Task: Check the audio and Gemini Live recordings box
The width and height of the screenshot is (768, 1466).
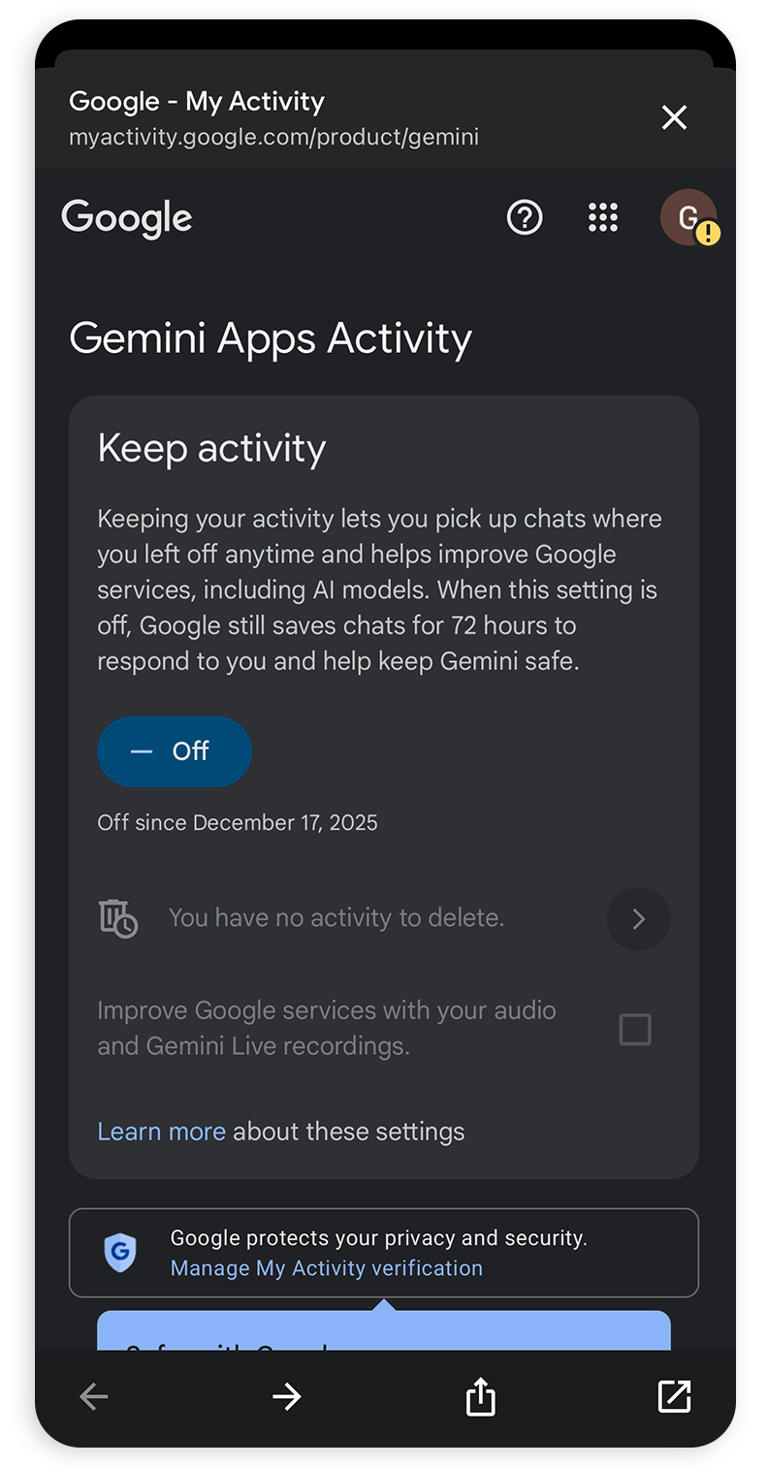Action: pos(635,1029)
